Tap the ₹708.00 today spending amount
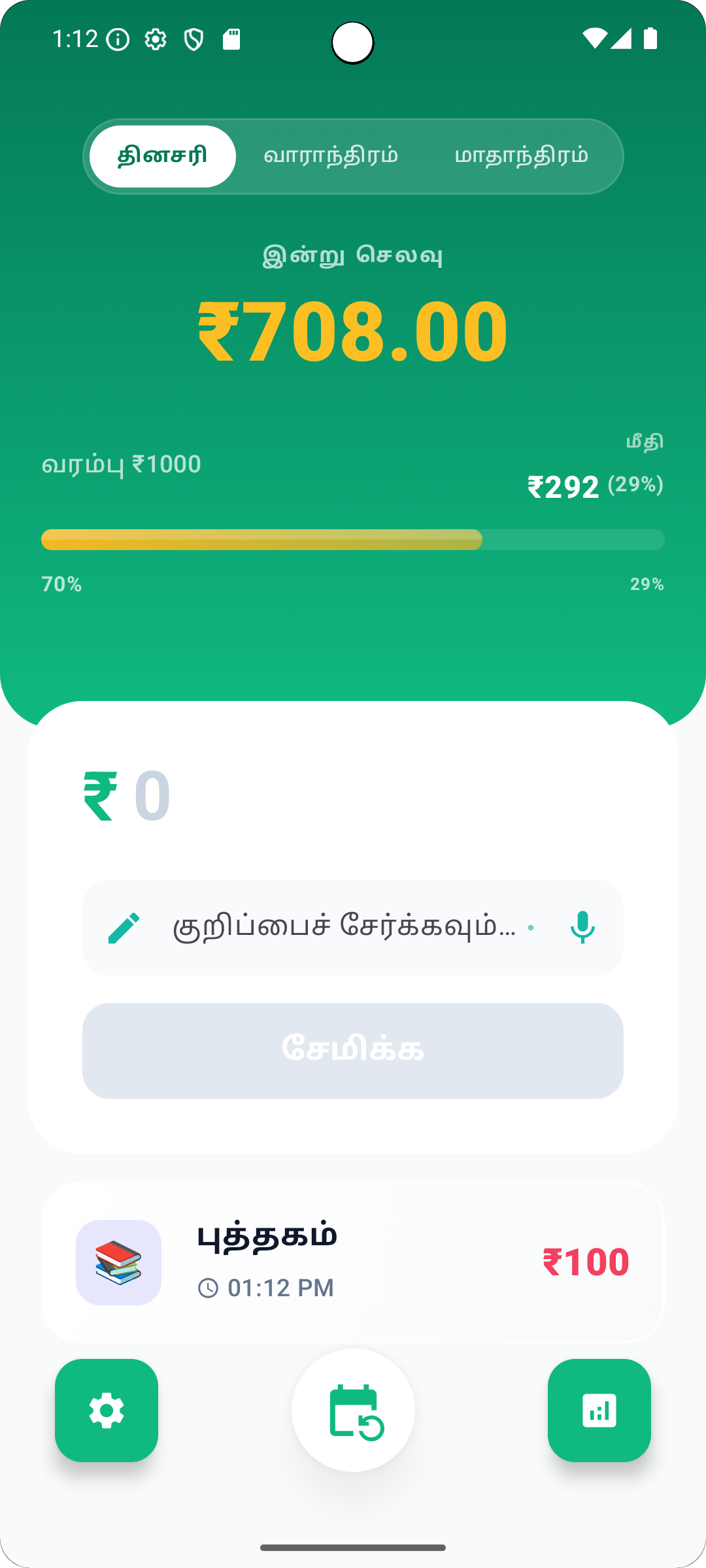Screen dimensions: 706x1568 point(353,330)
